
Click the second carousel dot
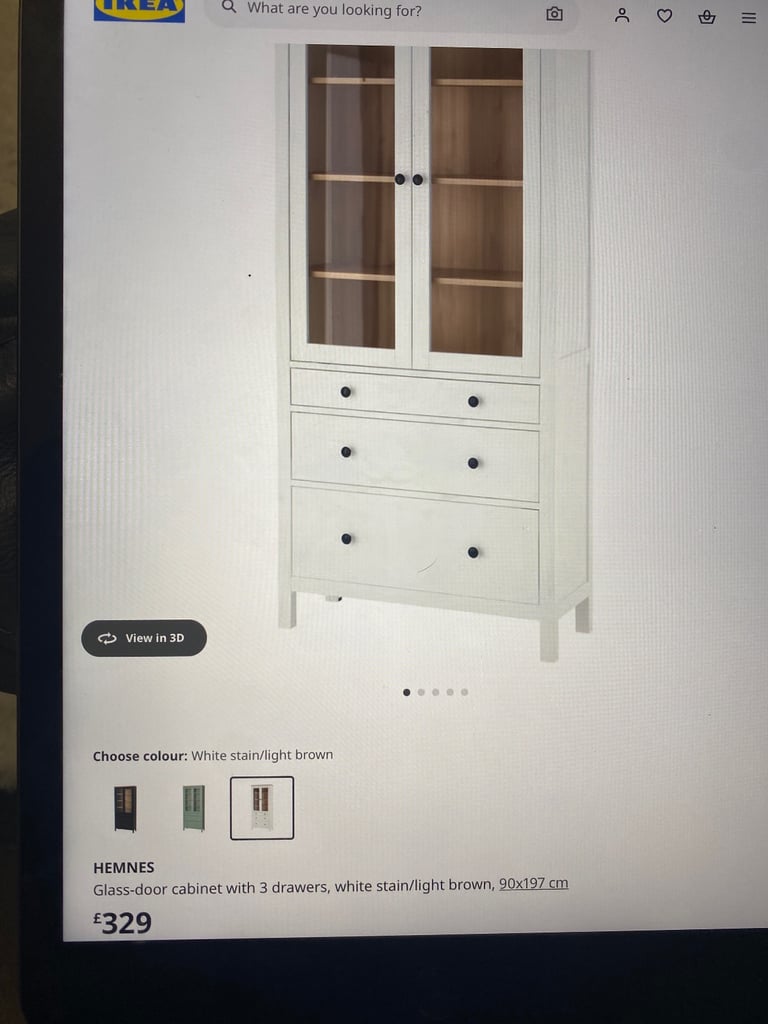[421, 691]
